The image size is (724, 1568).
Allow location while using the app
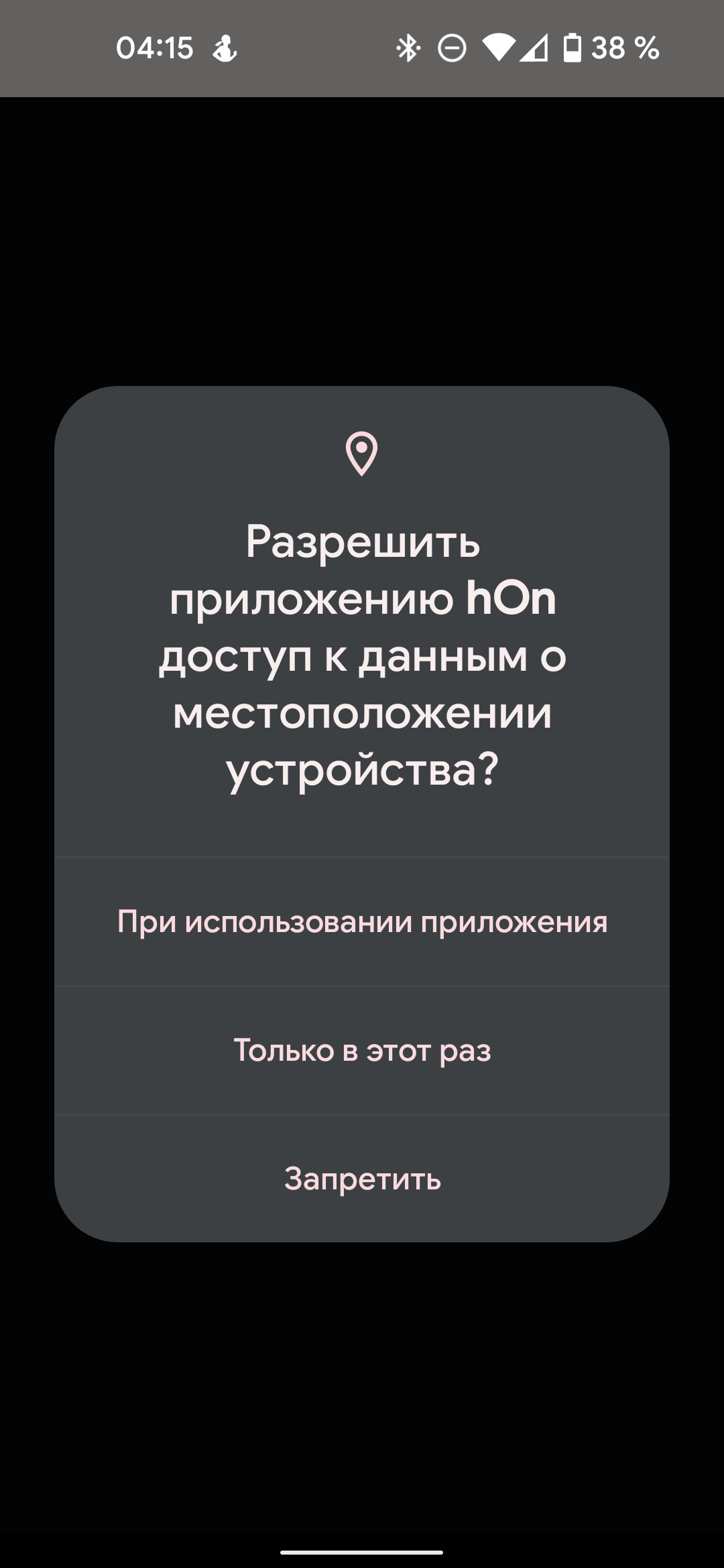coord(362,922)
